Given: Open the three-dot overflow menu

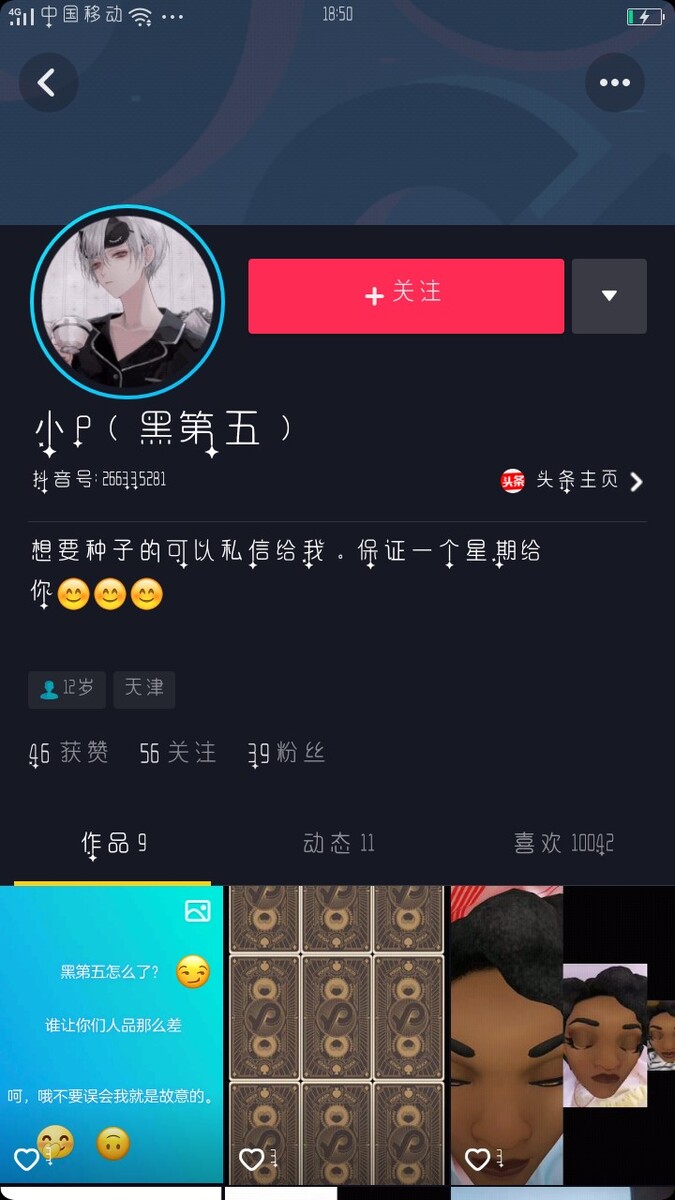Looking at the screenshot, I should coord(614,82).
